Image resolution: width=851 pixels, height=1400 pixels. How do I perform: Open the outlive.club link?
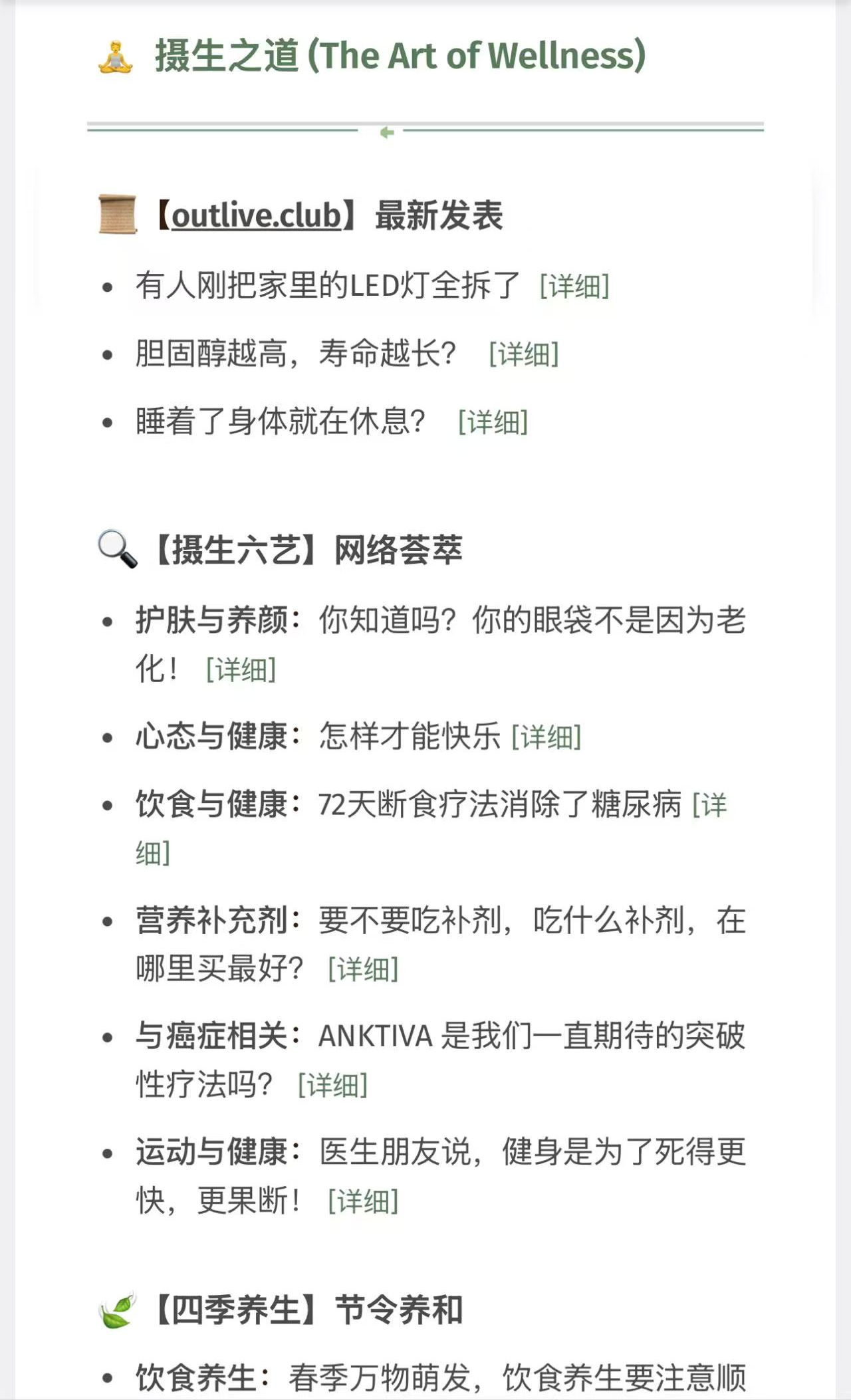[x=256, y=216]
